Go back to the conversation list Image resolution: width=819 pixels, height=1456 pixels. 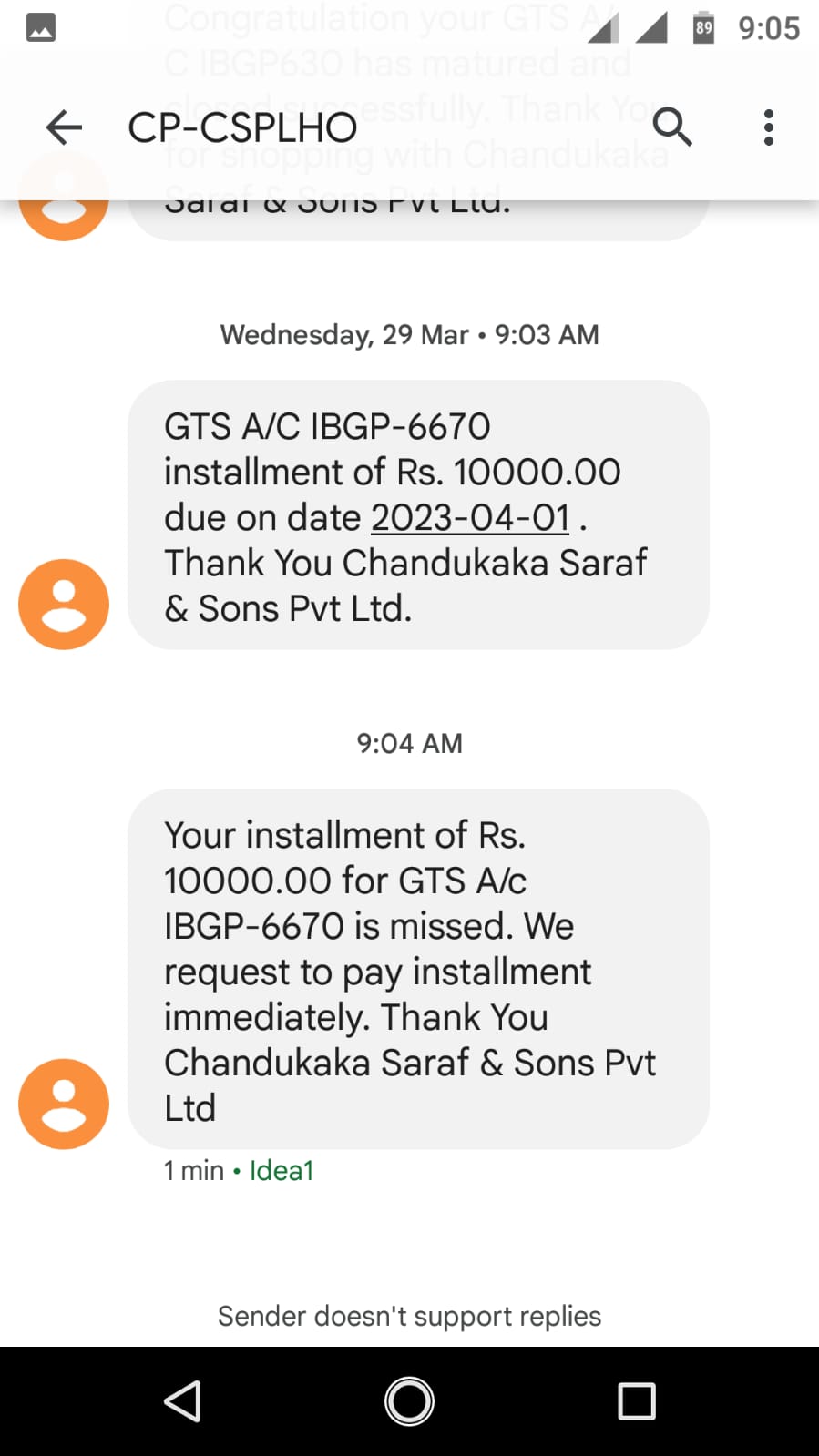(x=64, y=127)
